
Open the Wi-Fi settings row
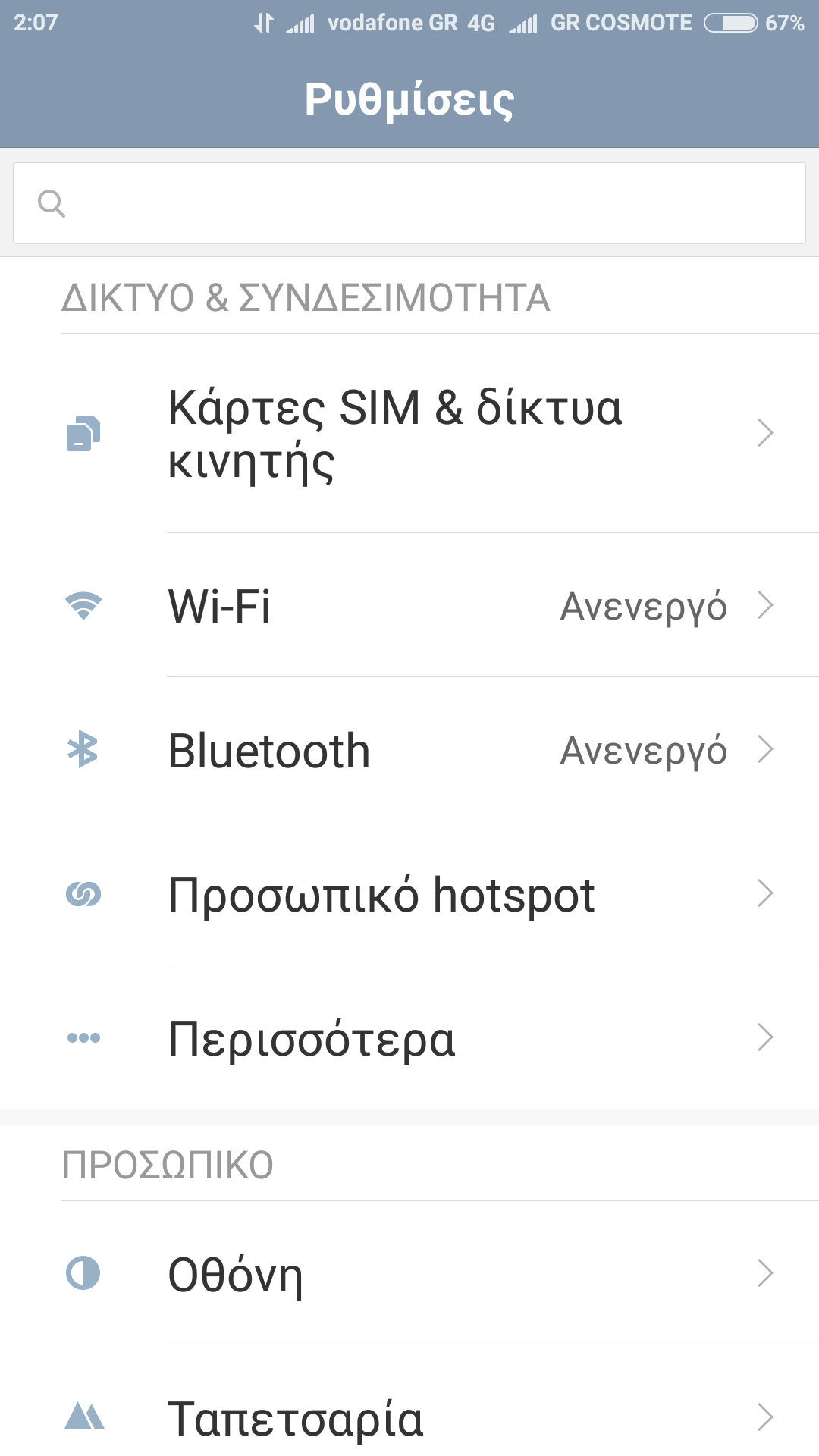point(409,606)
